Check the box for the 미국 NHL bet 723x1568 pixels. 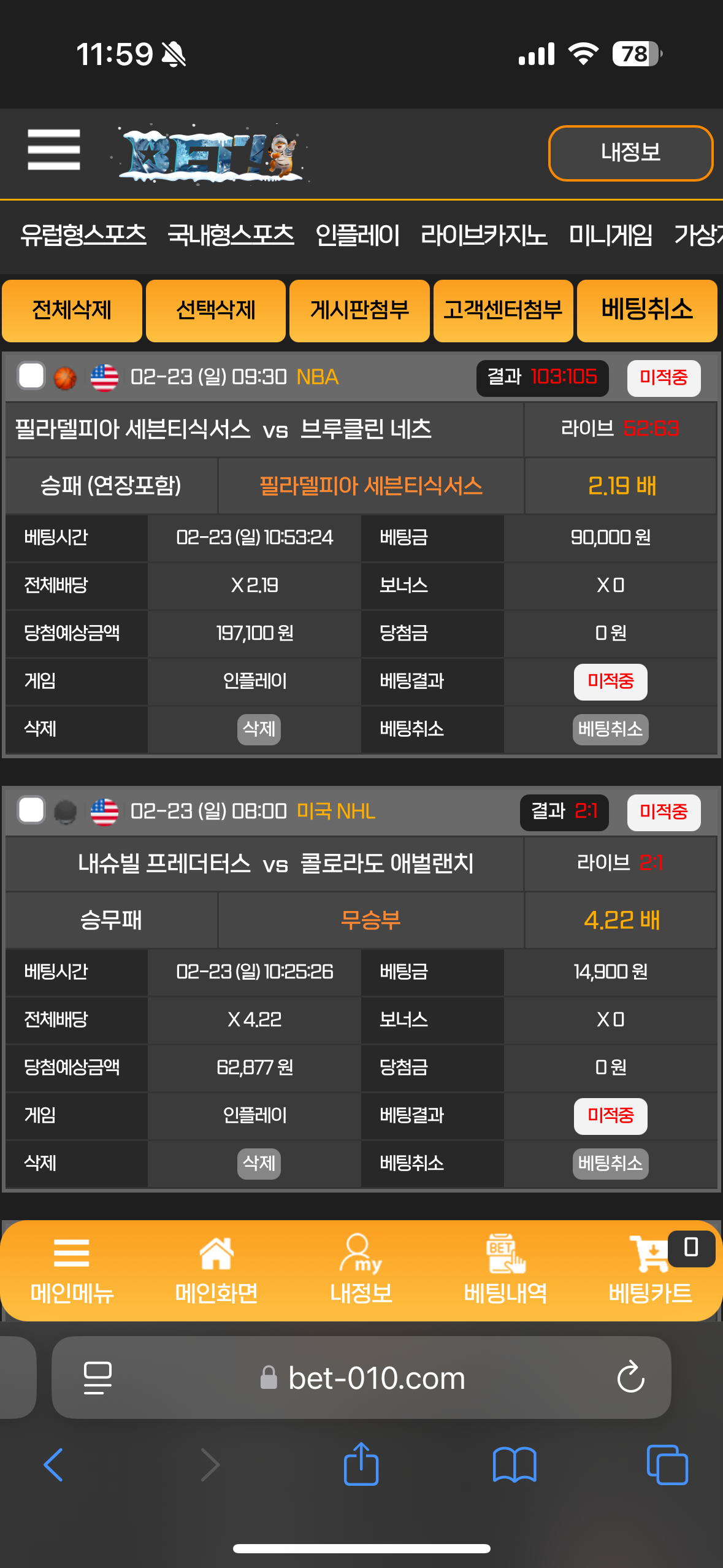31,810
